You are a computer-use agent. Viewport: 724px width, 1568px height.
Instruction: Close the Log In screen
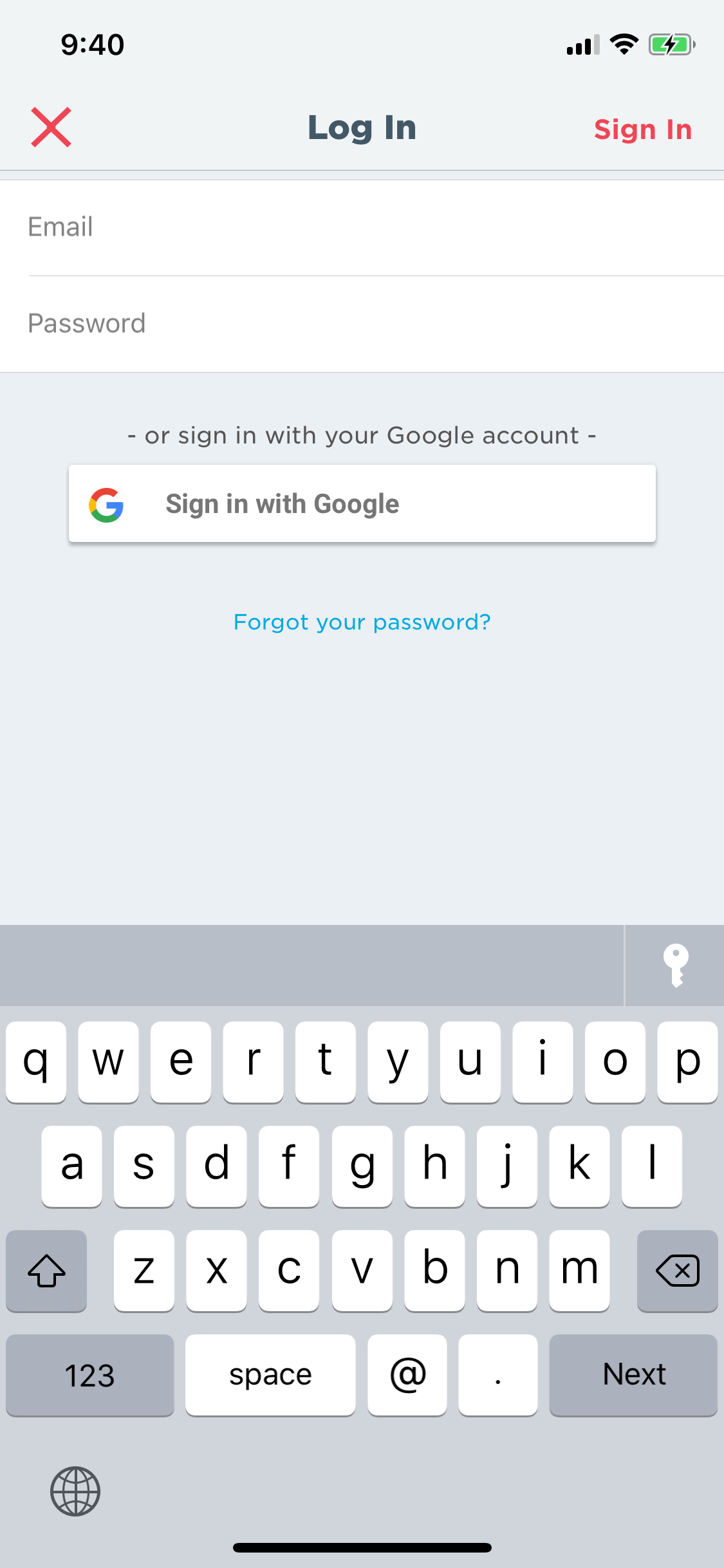coord(51,127)
